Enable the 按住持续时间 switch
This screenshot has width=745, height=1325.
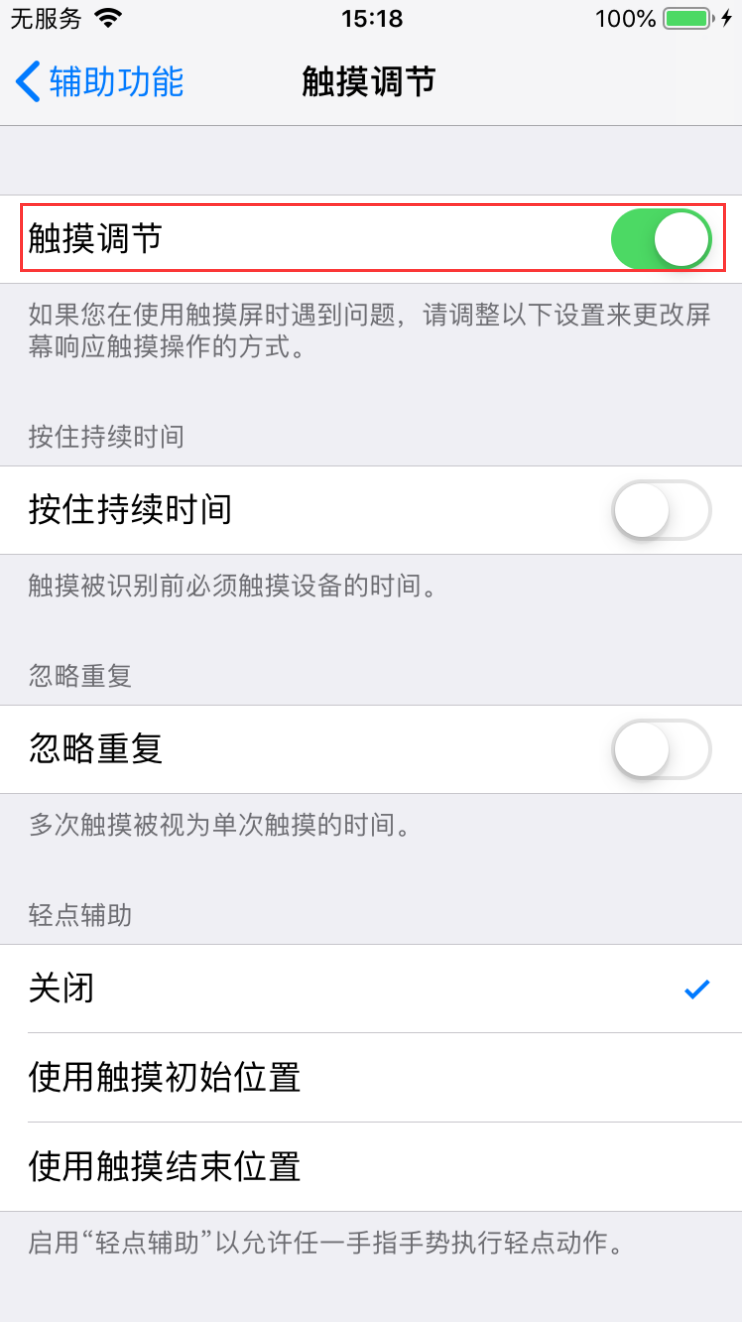click(x=662, y=510)
